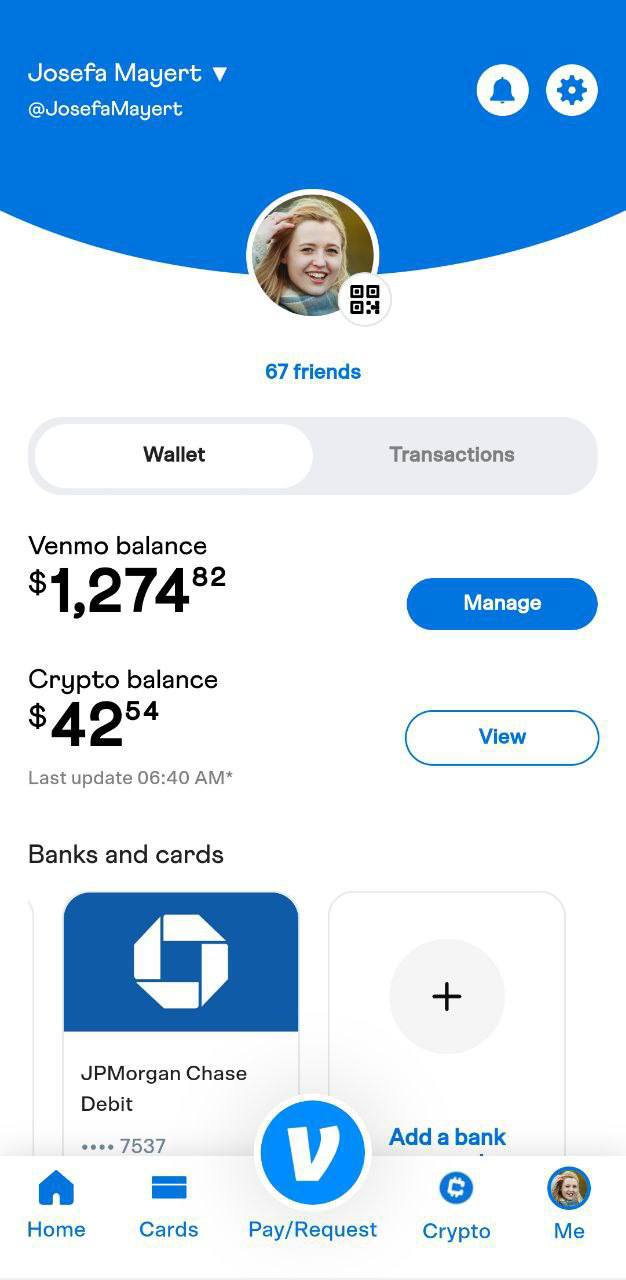Switch to the Crypto tab

pos(456,1205)
